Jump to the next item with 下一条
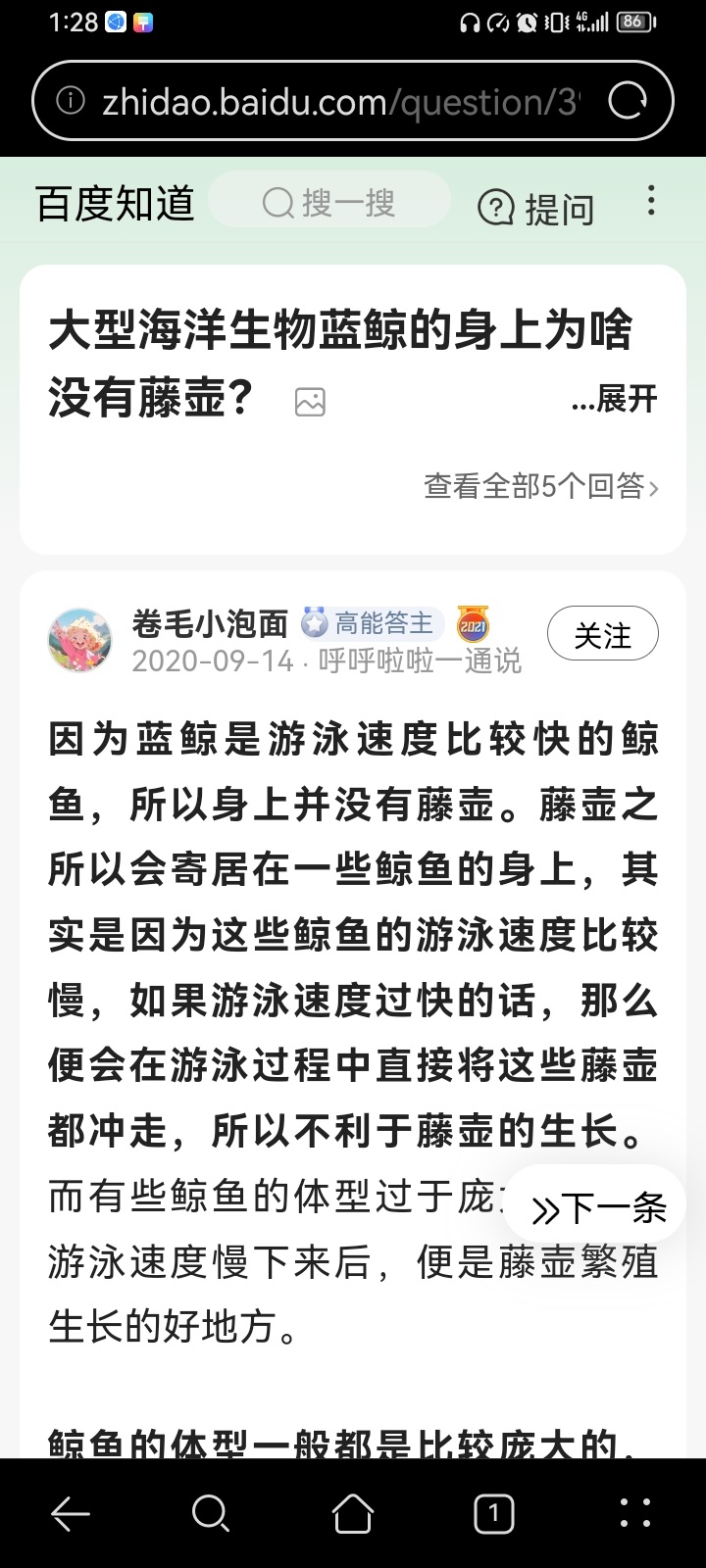 click(597, 1208)
